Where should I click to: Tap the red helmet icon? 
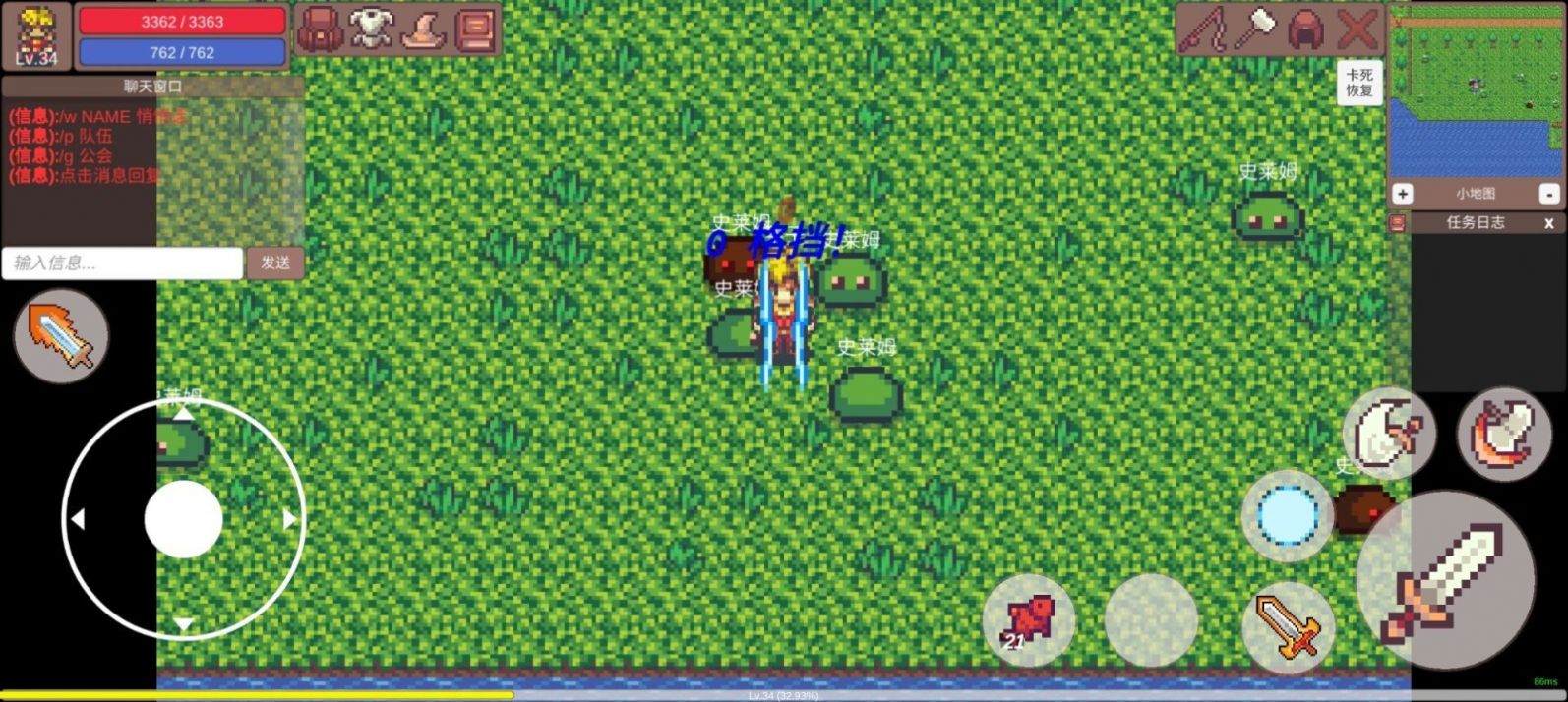click(x=1305, y=29)
